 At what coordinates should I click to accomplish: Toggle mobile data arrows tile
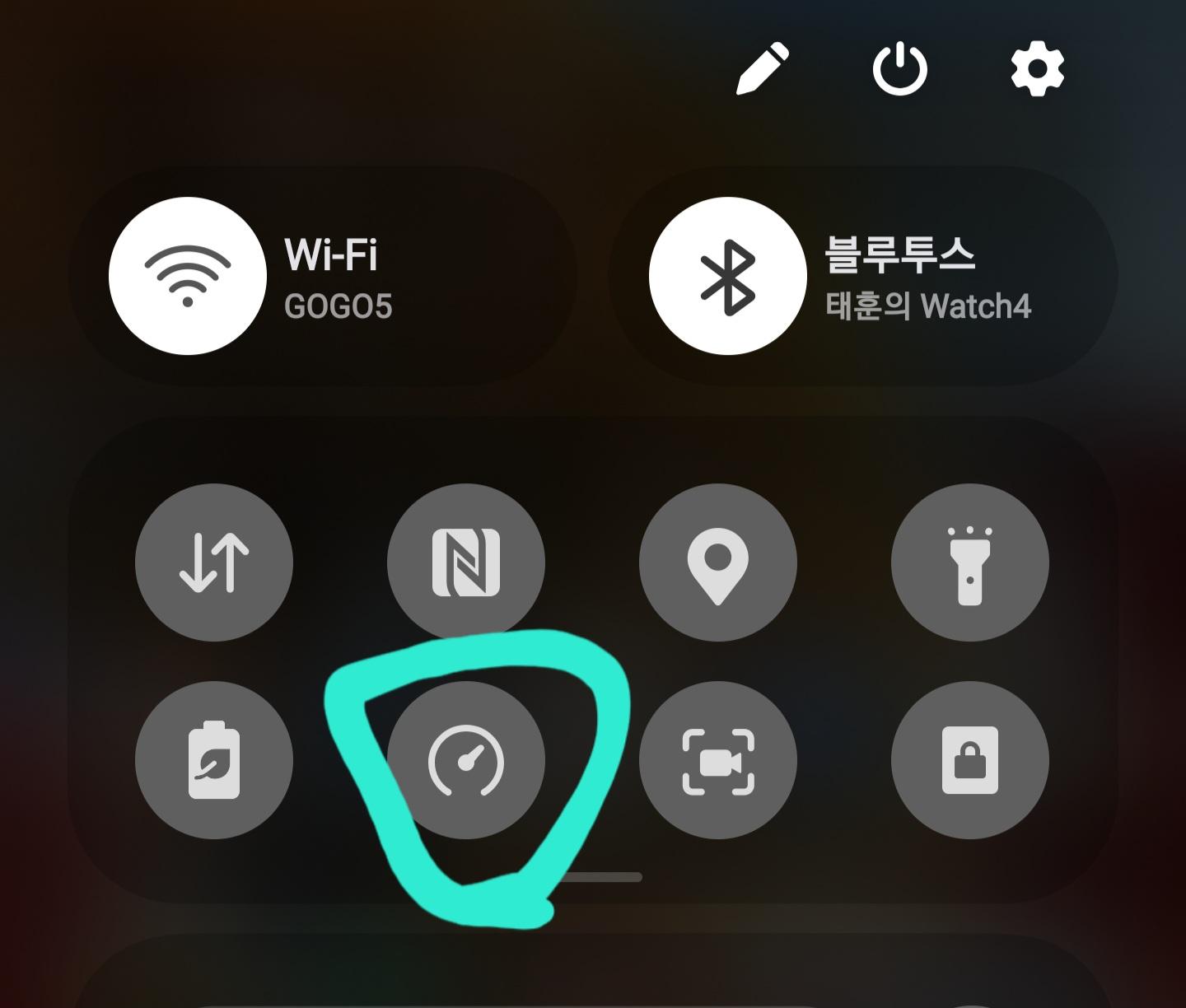click(214, 562)
